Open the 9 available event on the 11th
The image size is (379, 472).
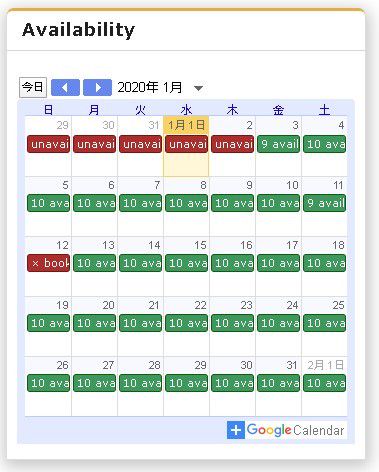pos(325,203)
